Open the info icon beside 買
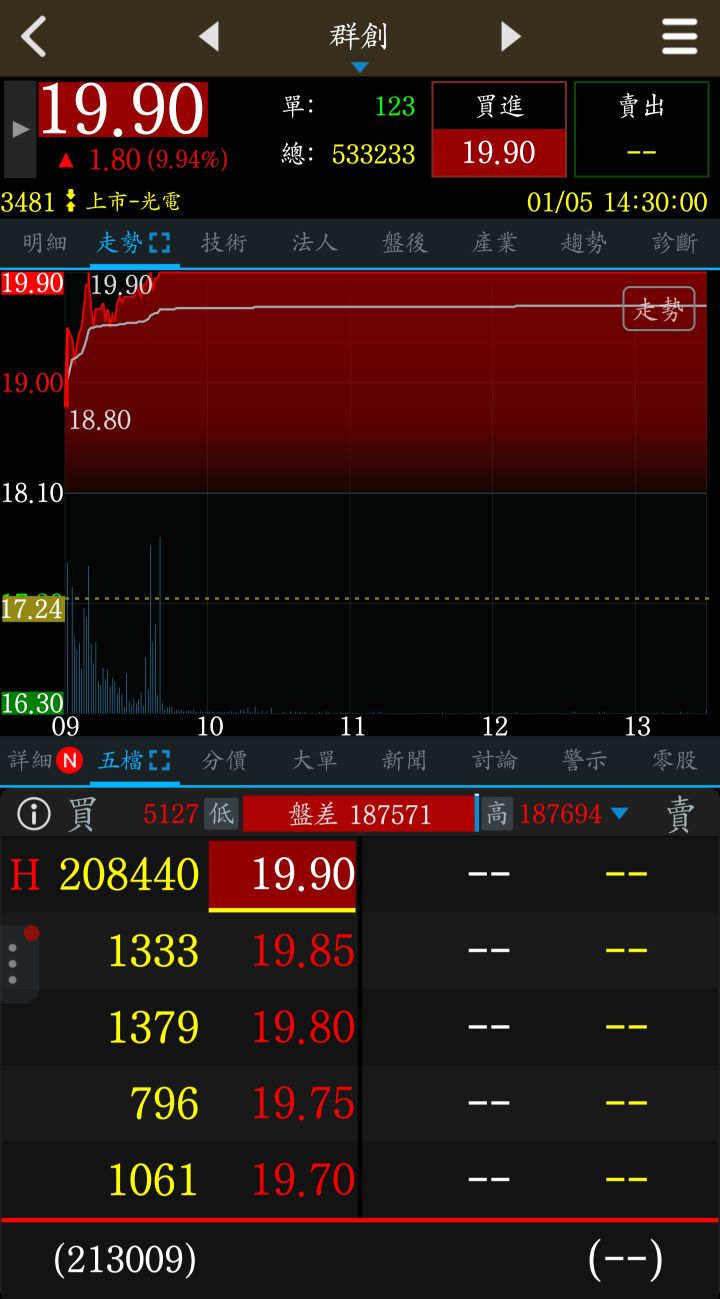Screen dimensions: 720x1299 tap(33, 814)
